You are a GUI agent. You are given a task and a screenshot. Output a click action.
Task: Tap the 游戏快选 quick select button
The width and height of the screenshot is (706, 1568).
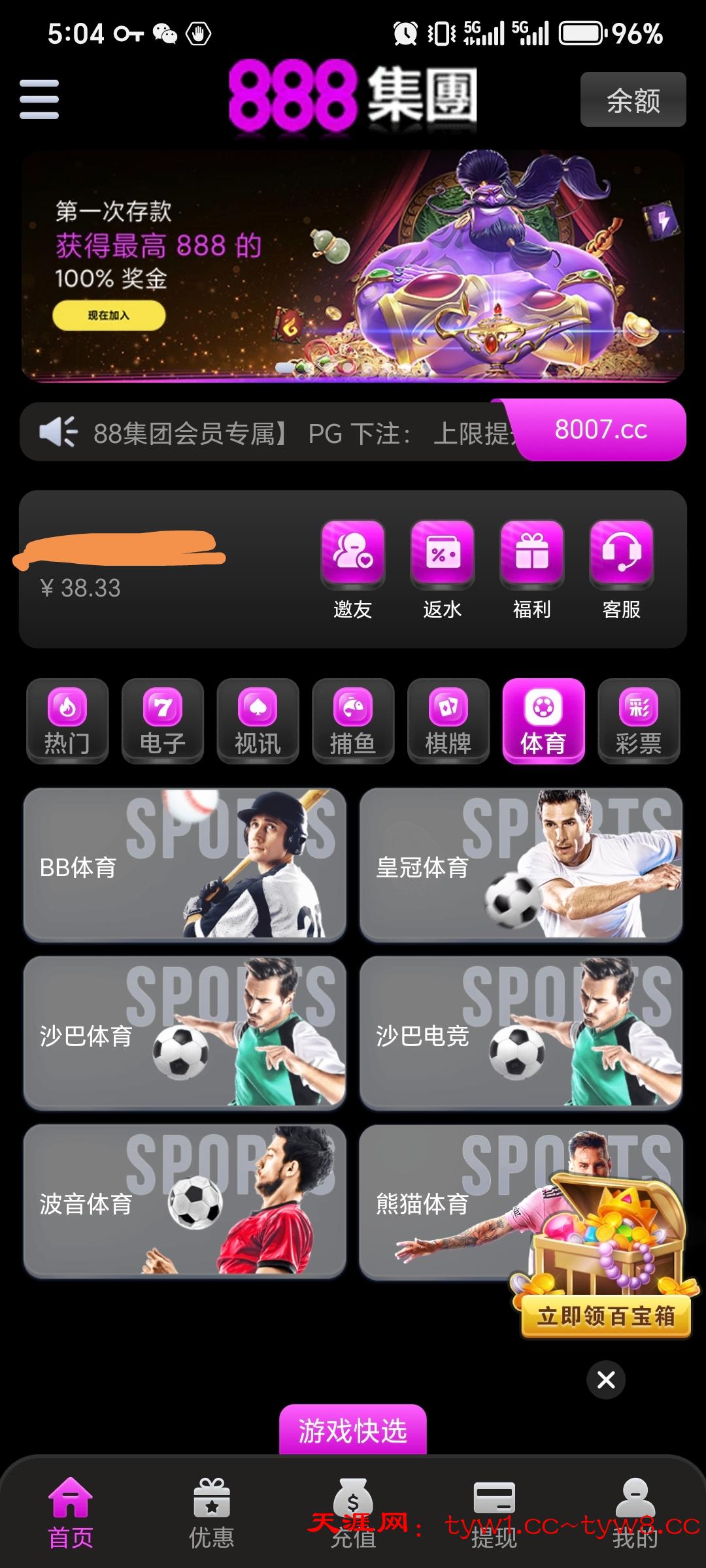point(353,1430)
